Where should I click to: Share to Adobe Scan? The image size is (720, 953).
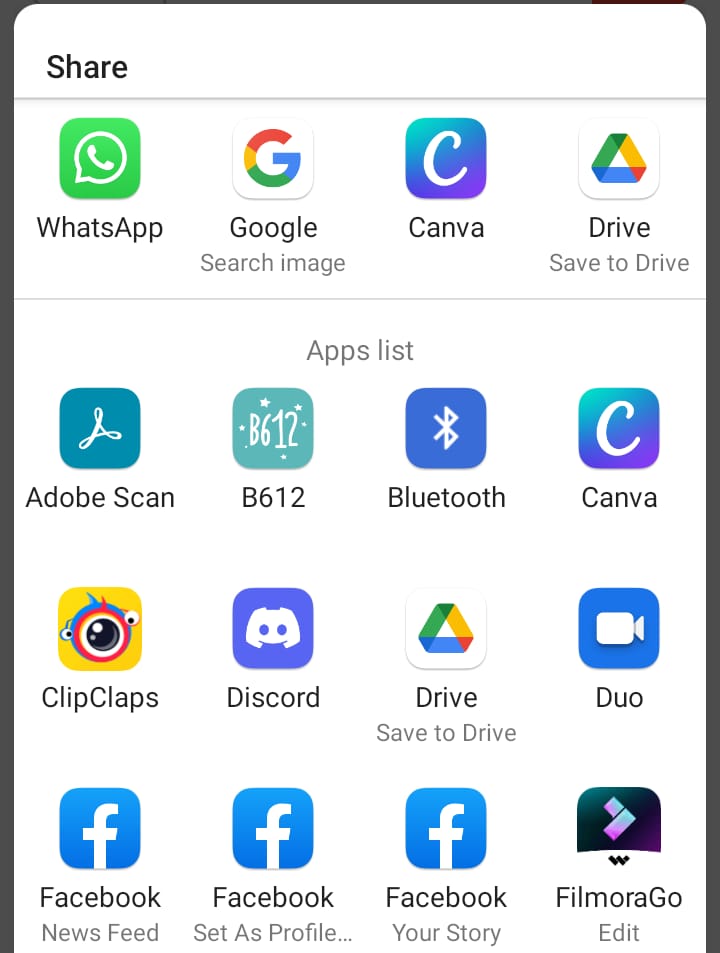coord(100,429)
